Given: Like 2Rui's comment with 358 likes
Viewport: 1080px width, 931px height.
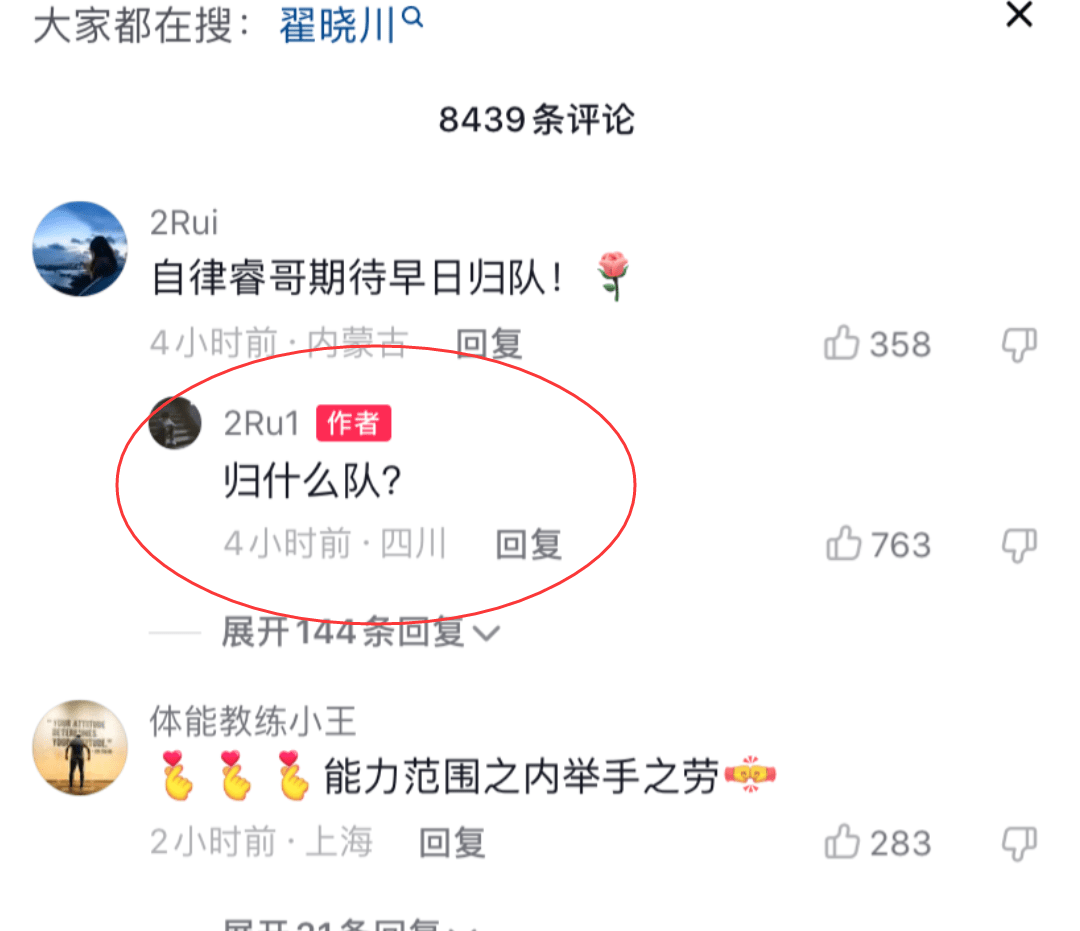Looking at the screenshot, I should (842, 345).
